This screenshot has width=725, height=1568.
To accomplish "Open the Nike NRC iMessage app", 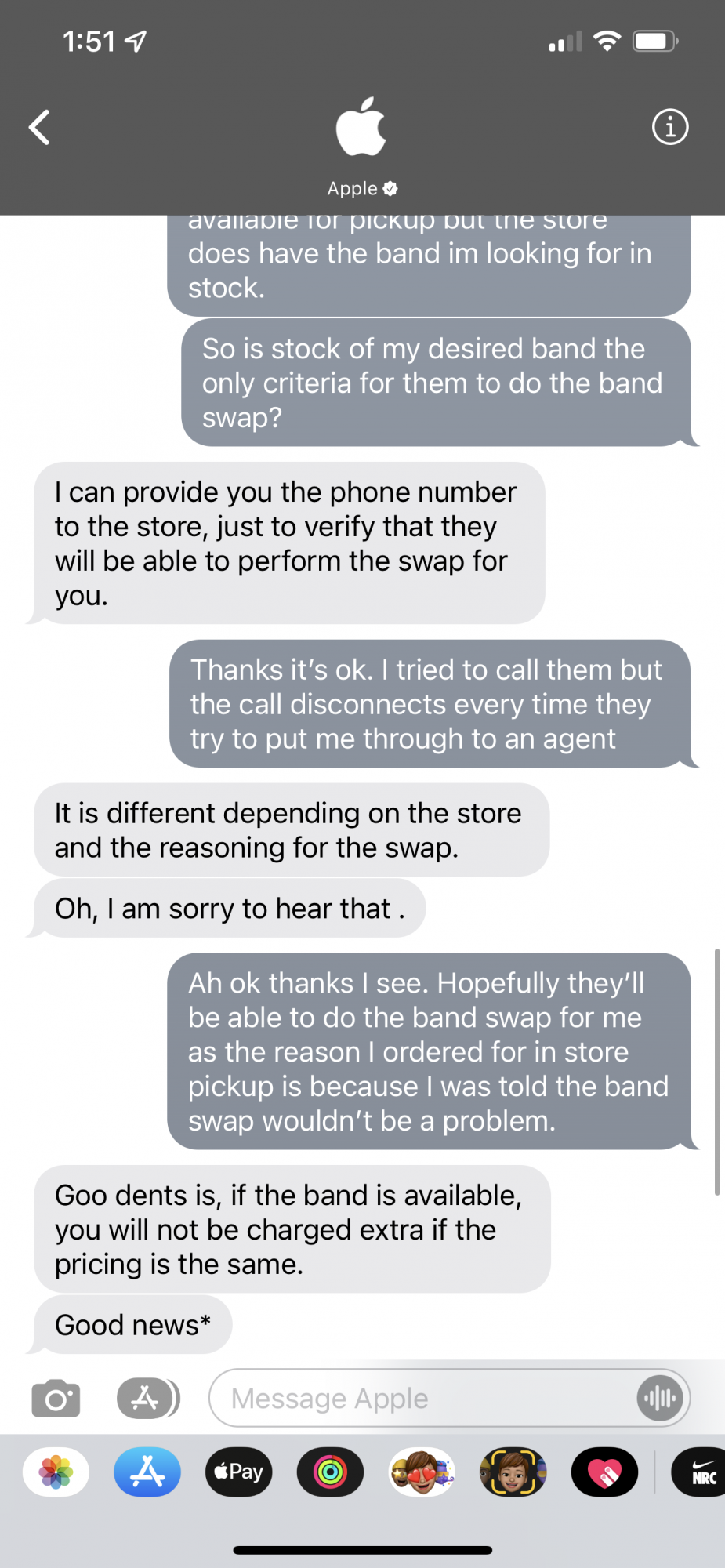I will coord(700,1472).
